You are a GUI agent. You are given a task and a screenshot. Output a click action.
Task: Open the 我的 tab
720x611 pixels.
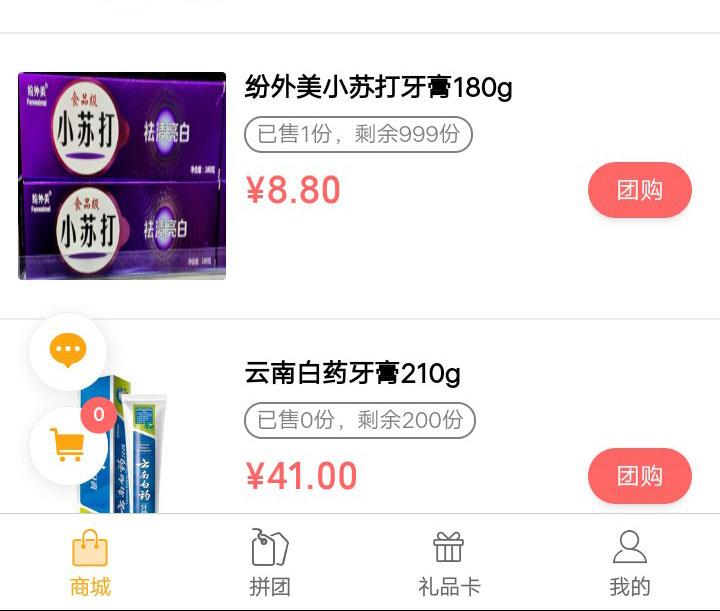click(x=629, y=564)
